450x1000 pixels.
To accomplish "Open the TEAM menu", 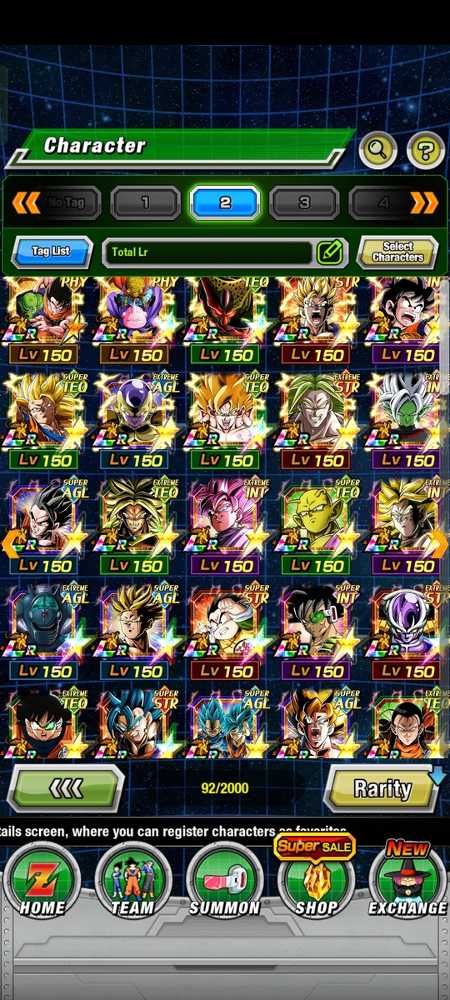I will click(133, 881).
